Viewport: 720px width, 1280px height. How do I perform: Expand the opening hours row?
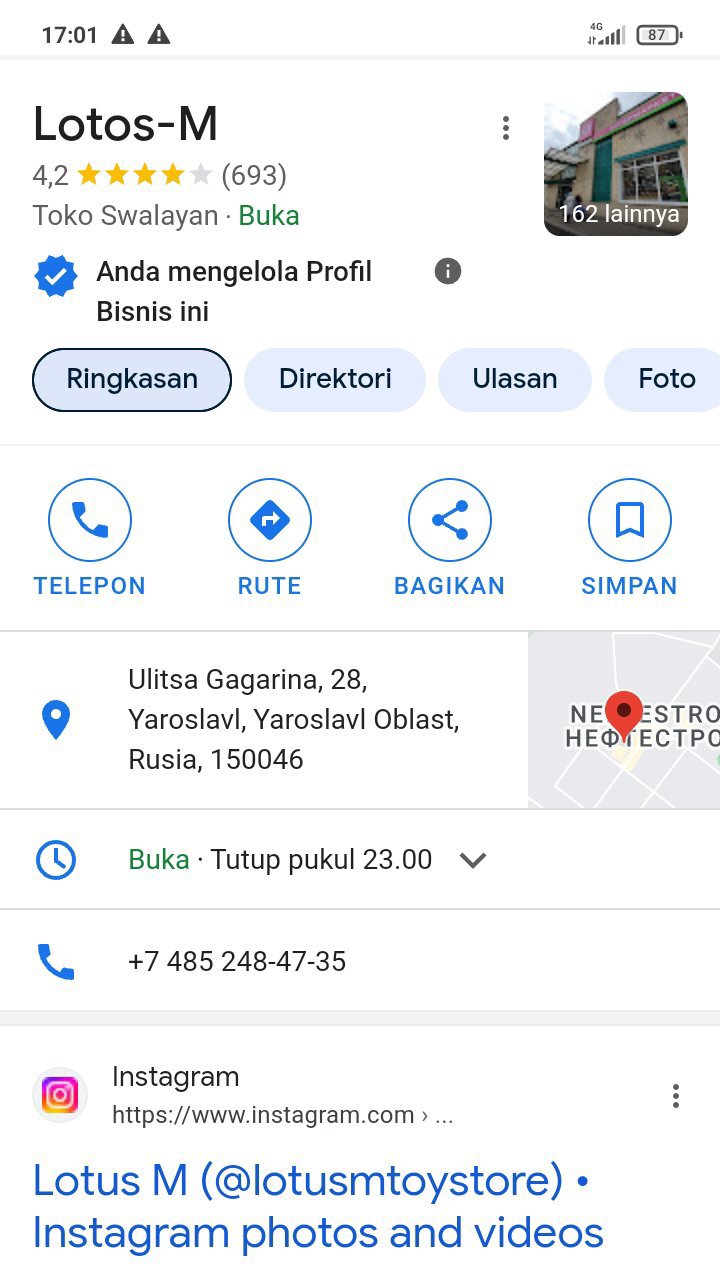pos(472,860)
